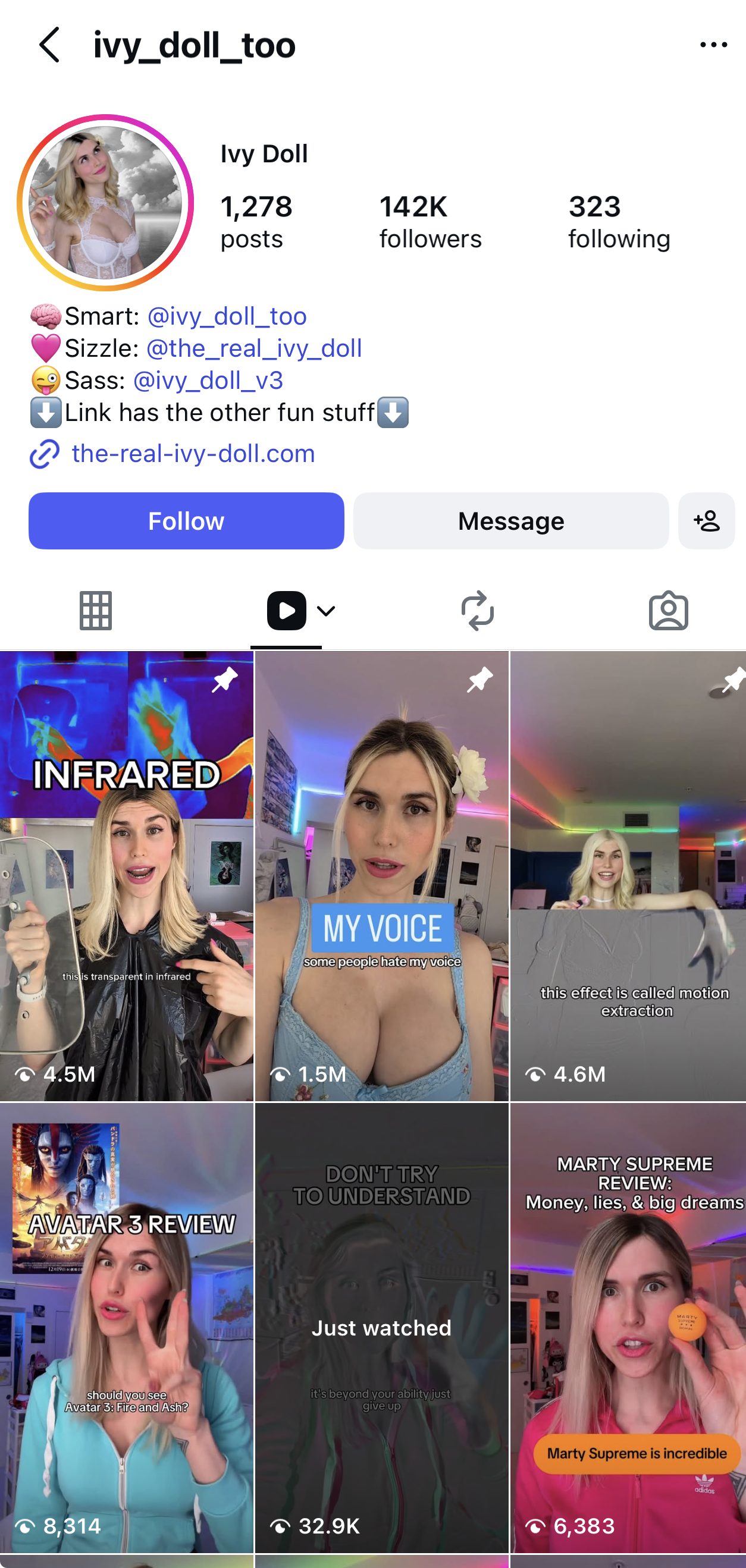
Task: Switch to the reposts tab
Action: pos(478,611)
